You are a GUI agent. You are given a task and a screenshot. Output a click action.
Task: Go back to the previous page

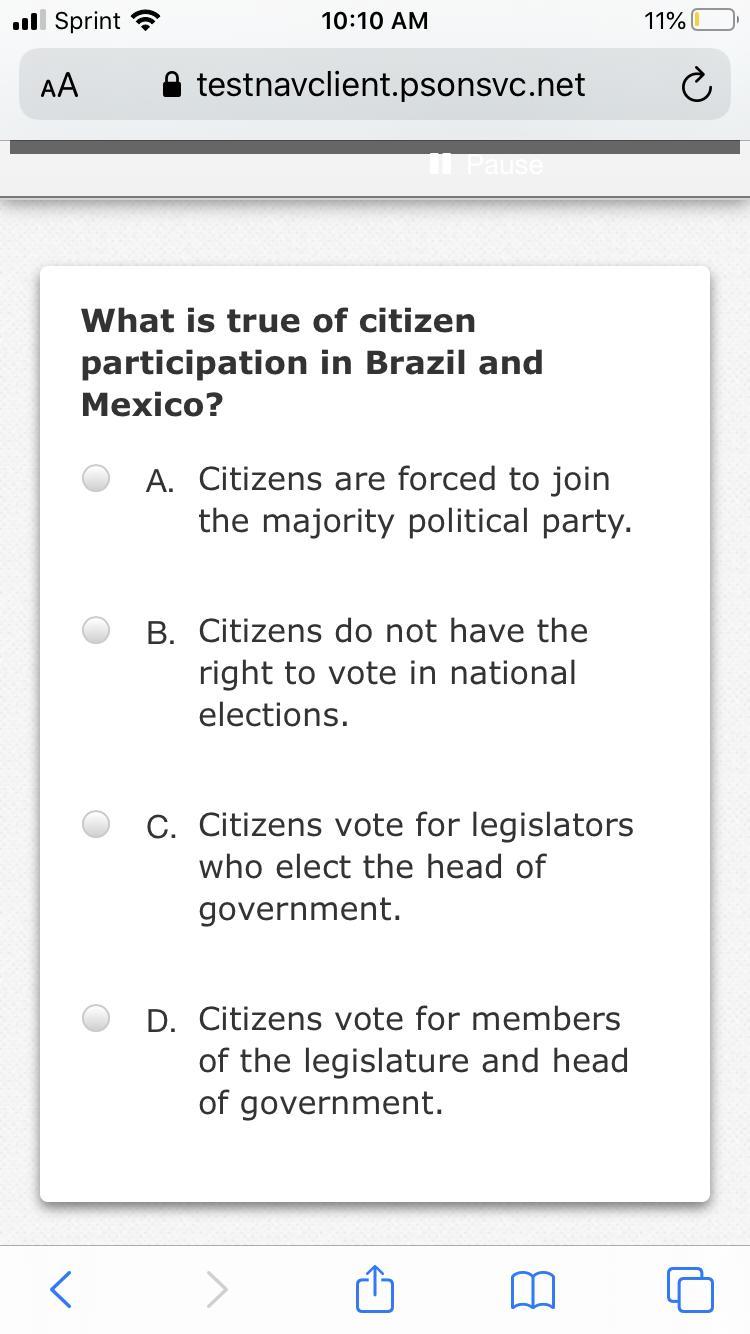click(61, 1289)
